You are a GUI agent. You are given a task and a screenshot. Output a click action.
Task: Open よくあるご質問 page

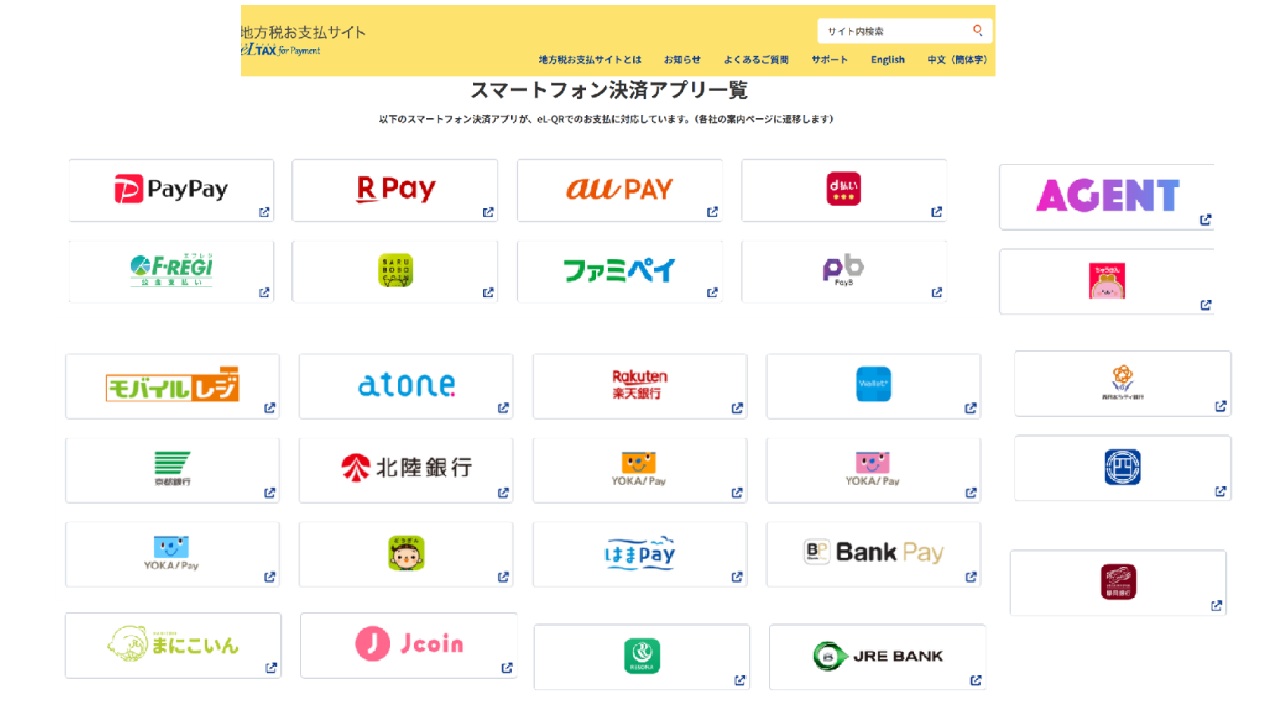pos(756,60)
